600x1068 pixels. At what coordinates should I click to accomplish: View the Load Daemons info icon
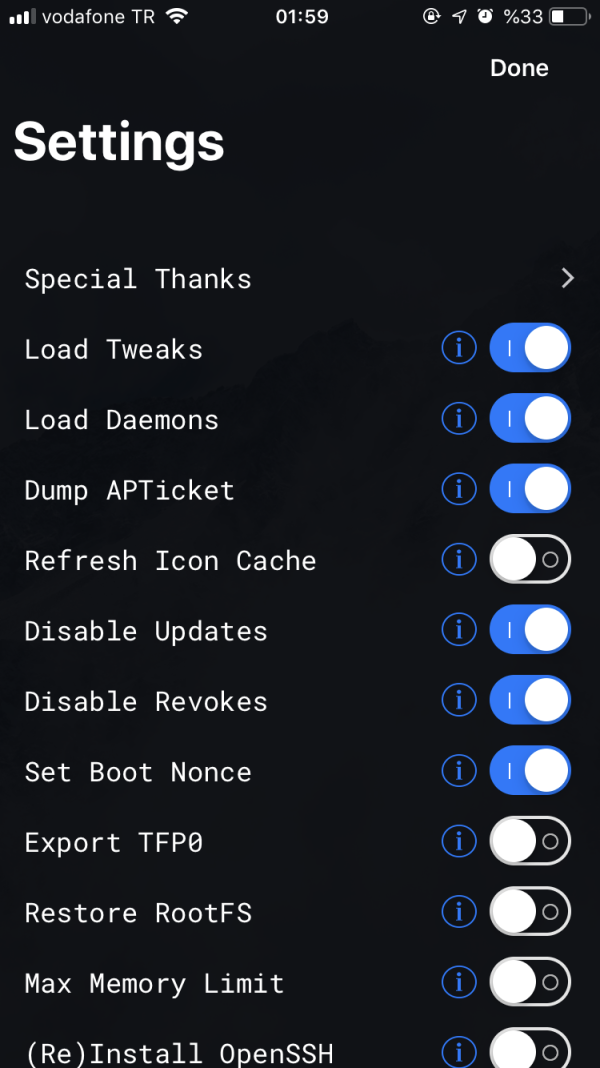(459, 419)
